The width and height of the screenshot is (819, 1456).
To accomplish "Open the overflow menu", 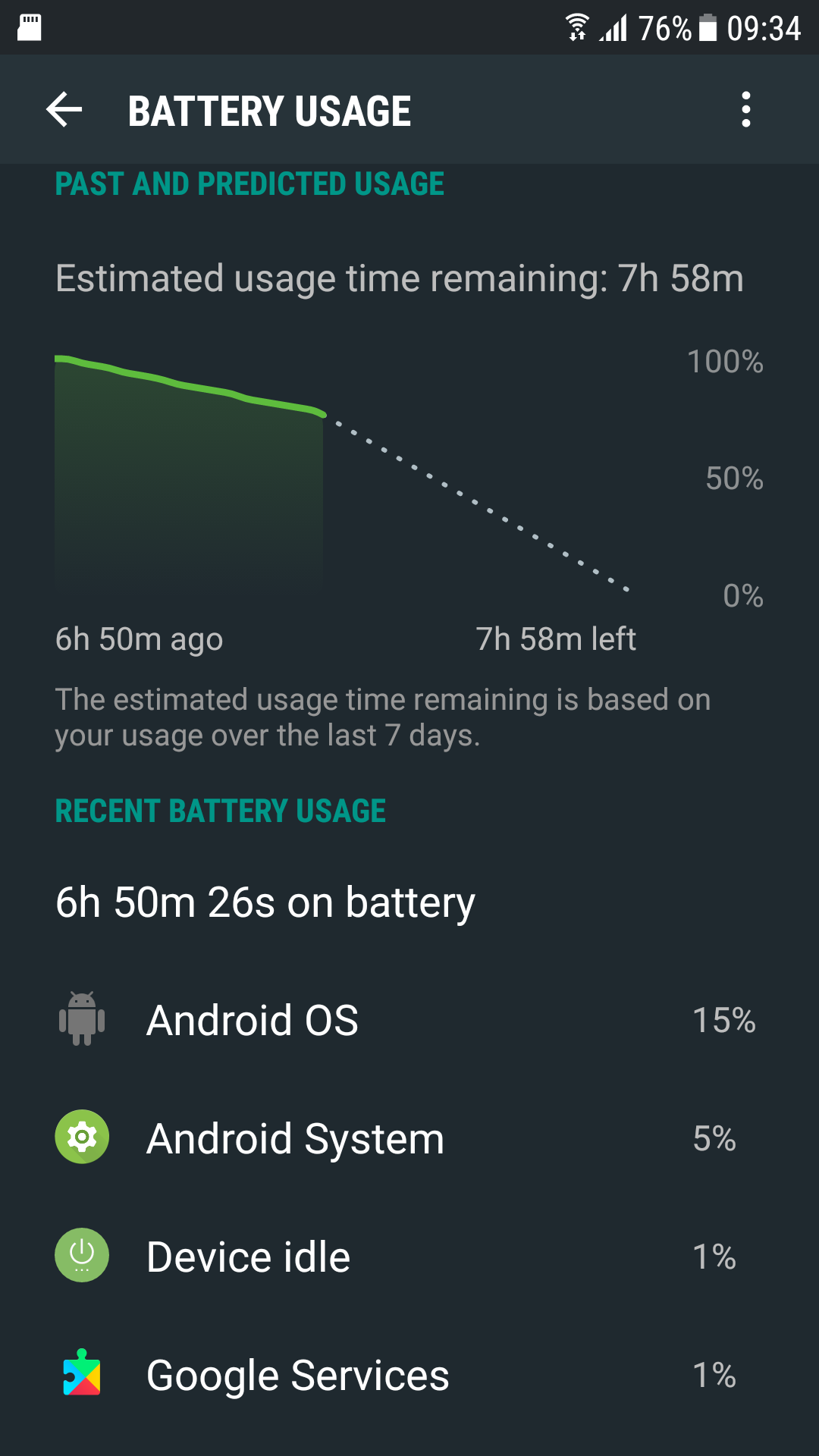I will coord(746,110).
